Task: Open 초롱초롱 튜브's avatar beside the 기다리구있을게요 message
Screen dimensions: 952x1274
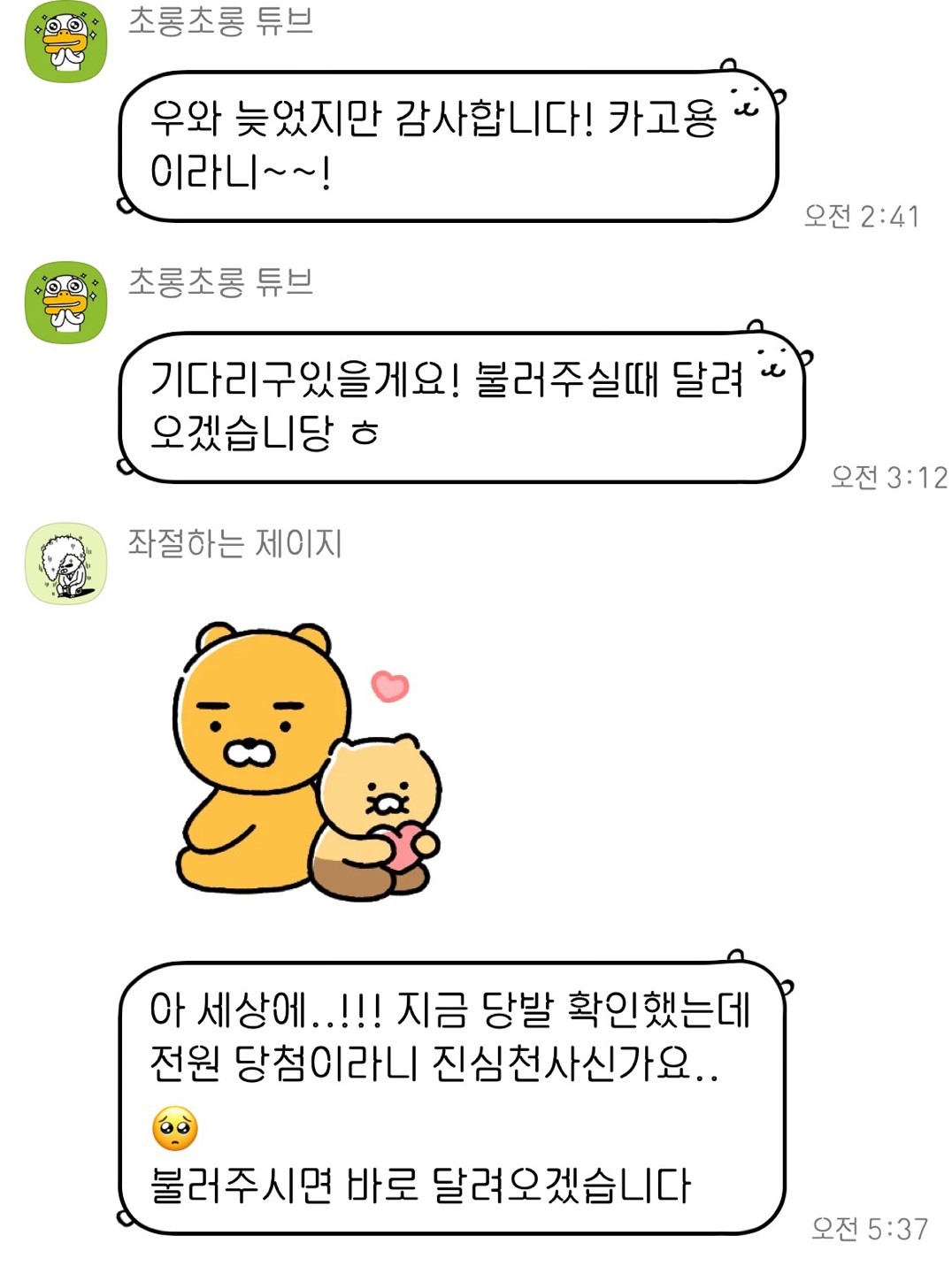Action: [x=65, y=303]
